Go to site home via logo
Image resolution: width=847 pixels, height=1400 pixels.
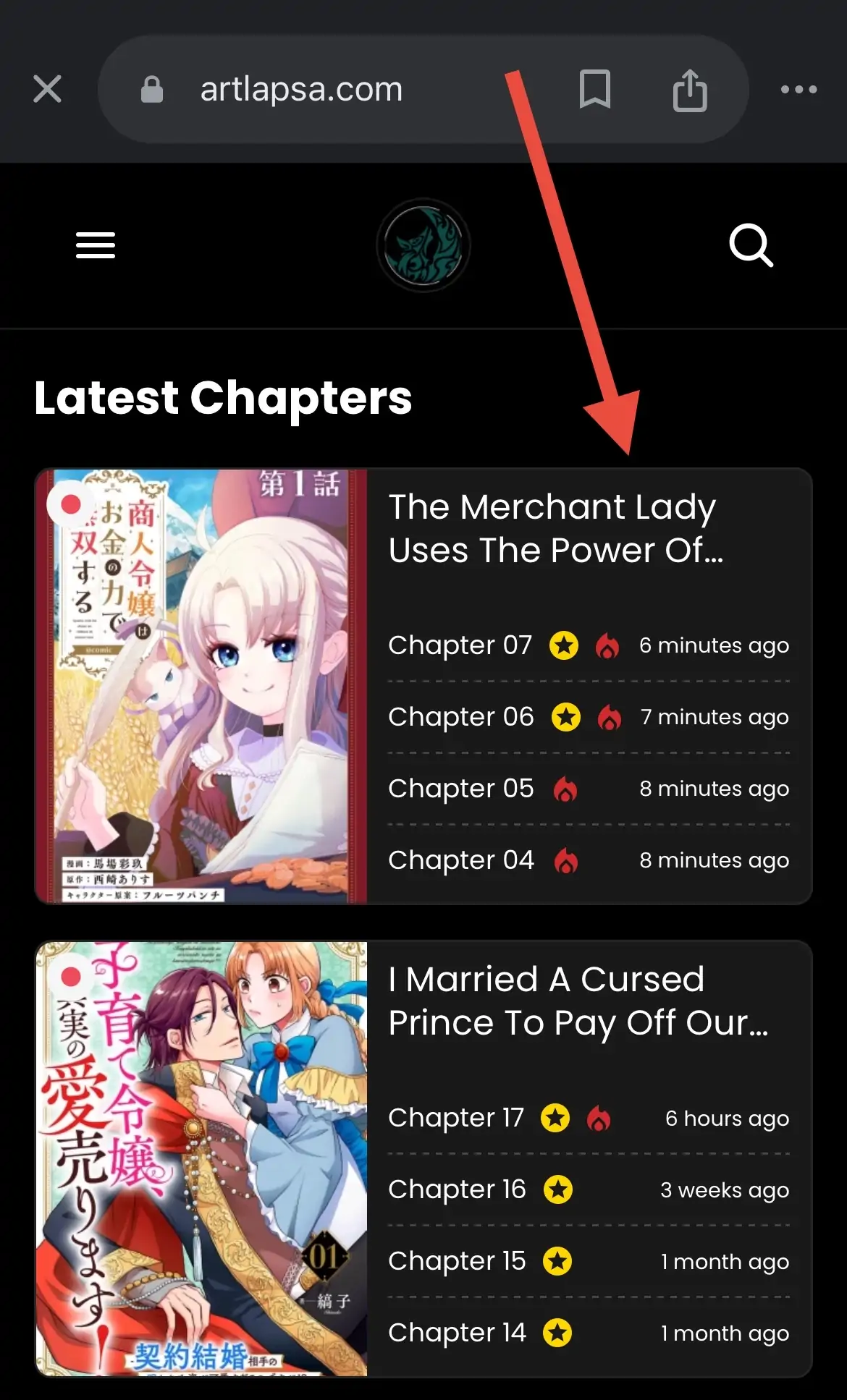(x=423, y=245)
